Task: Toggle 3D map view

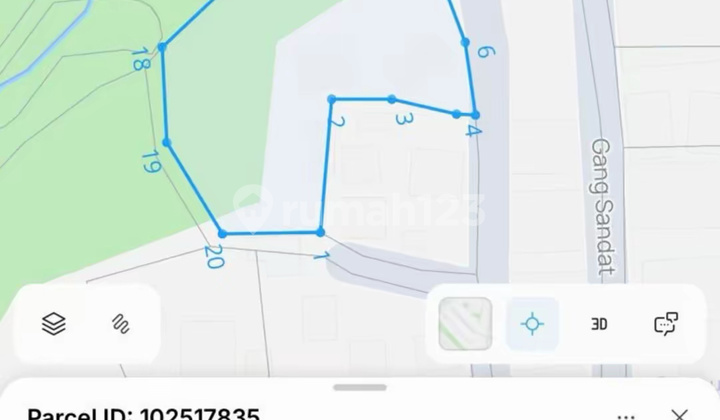Action: coord(599,323)
